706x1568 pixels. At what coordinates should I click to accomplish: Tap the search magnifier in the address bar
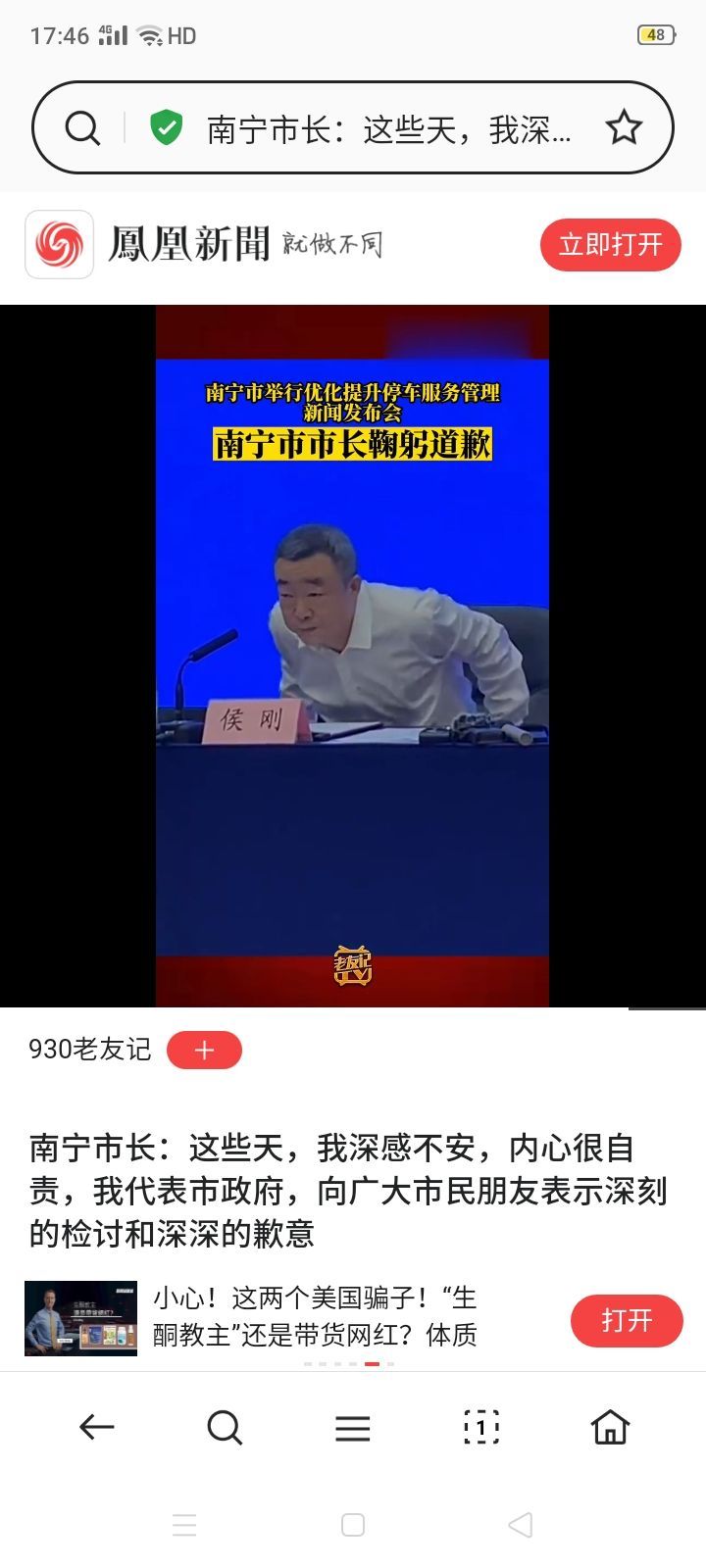pyautogui.click(x=82, y=128)
